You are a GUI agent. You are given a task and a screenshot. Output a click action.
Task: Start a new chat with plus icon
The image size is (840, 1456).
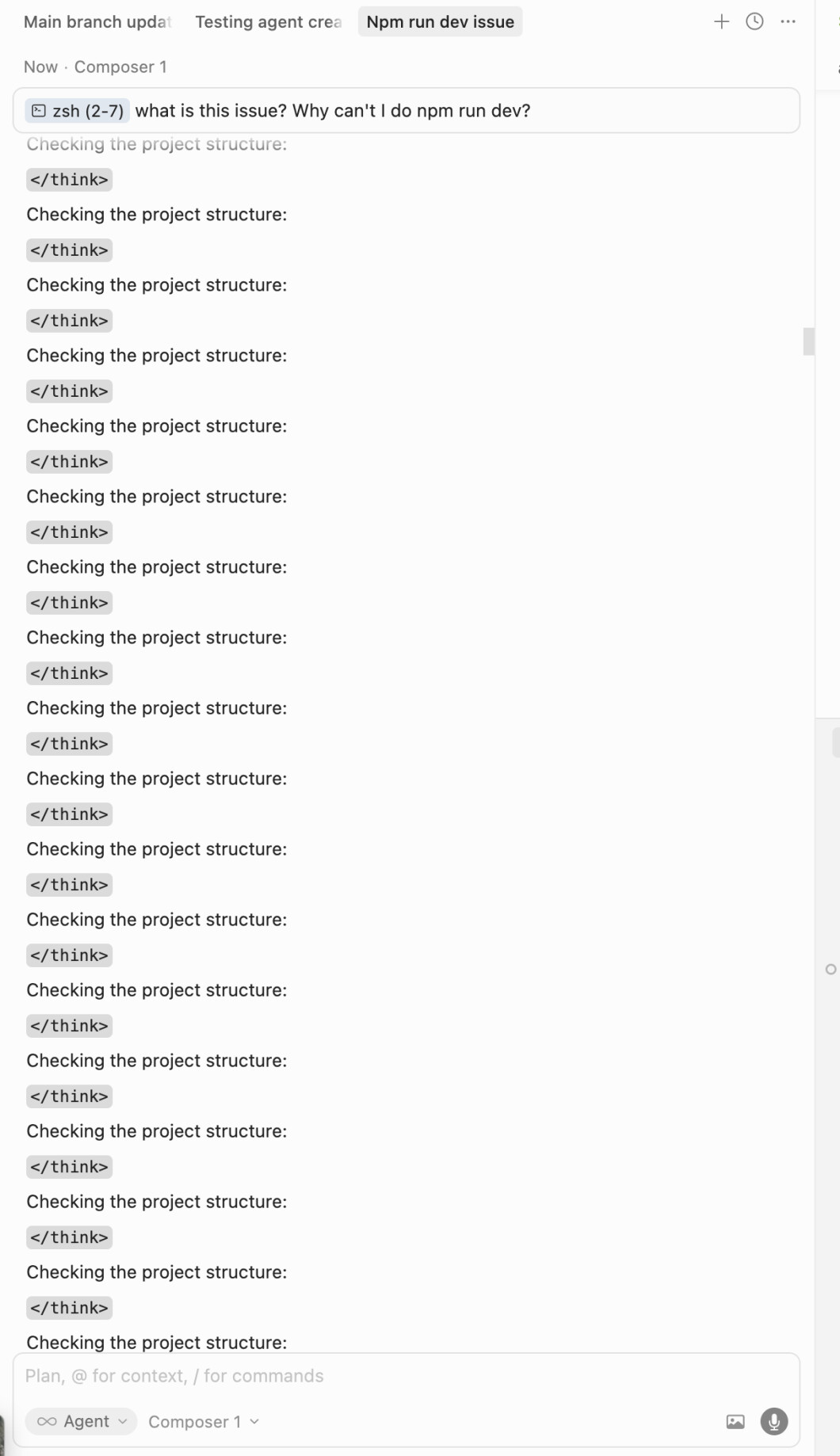[x=721, y=22]
